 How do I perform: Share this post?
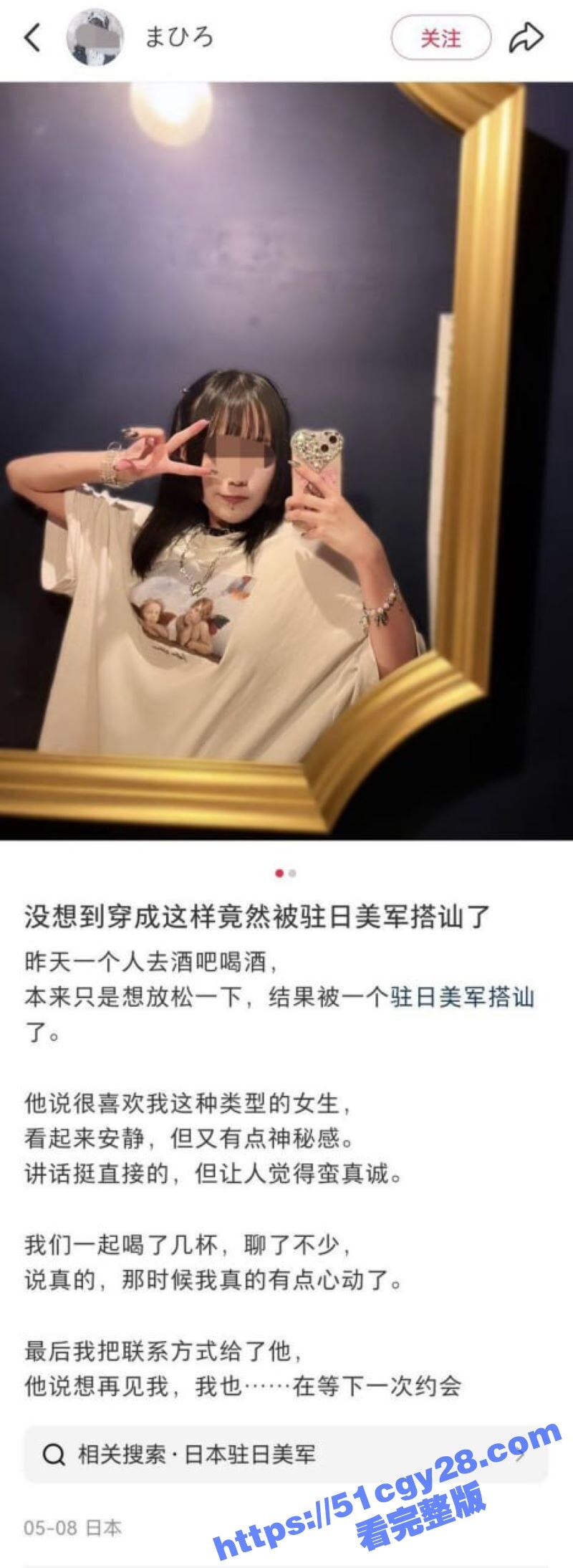[x=526, y=38]
